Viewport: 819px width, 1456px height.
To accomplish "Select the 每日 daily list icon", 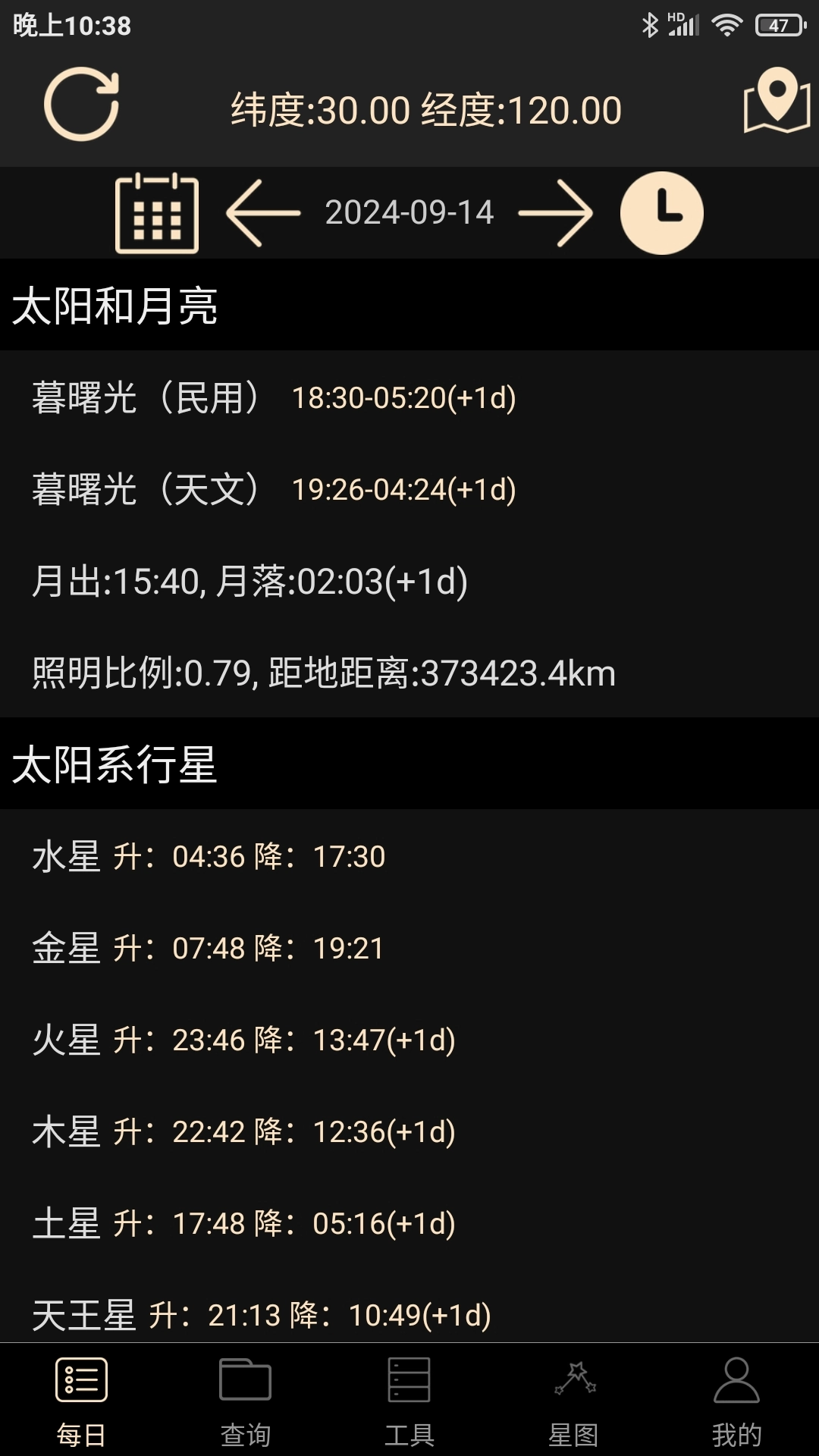I will pos(83,1382).
